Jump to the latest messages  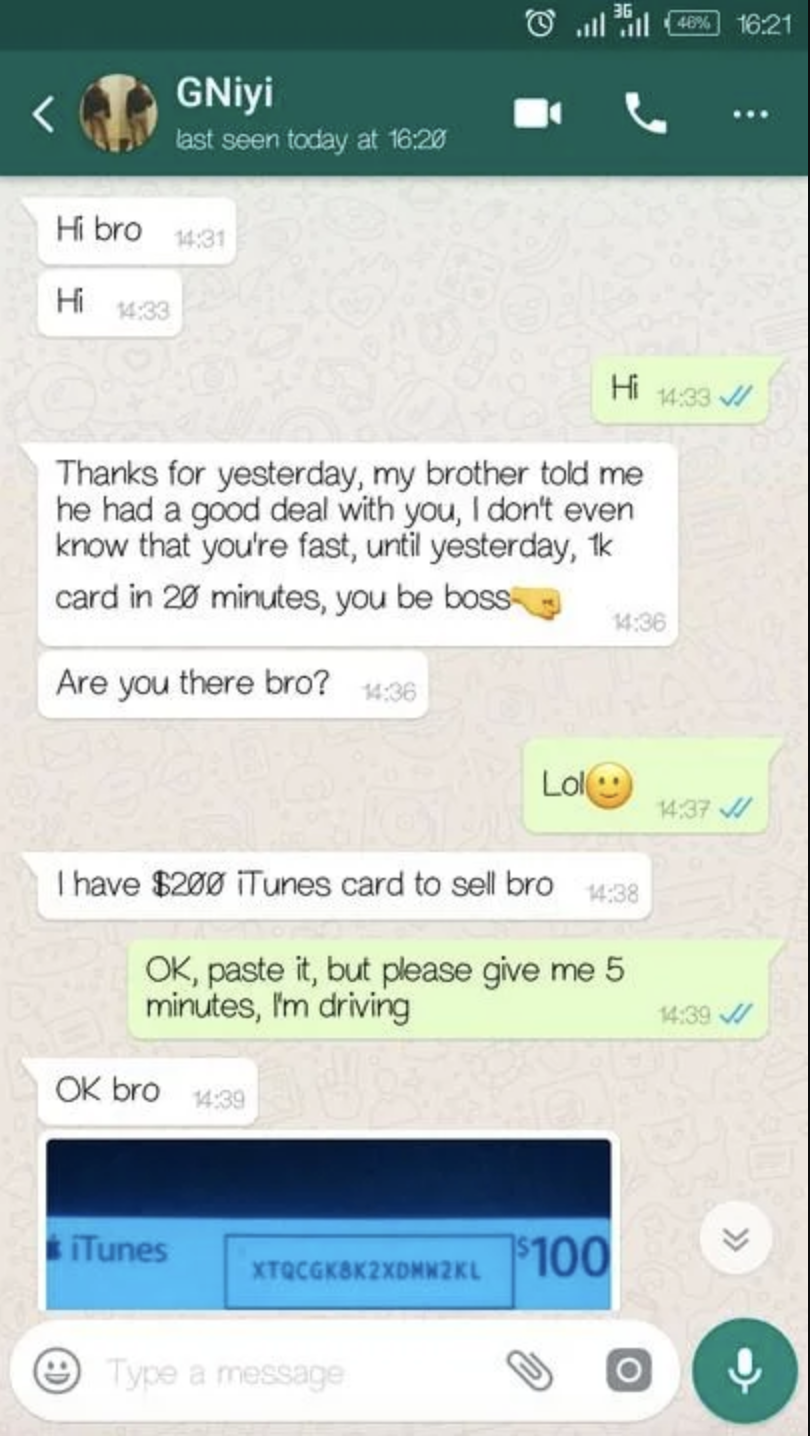tap(735, 1238)
